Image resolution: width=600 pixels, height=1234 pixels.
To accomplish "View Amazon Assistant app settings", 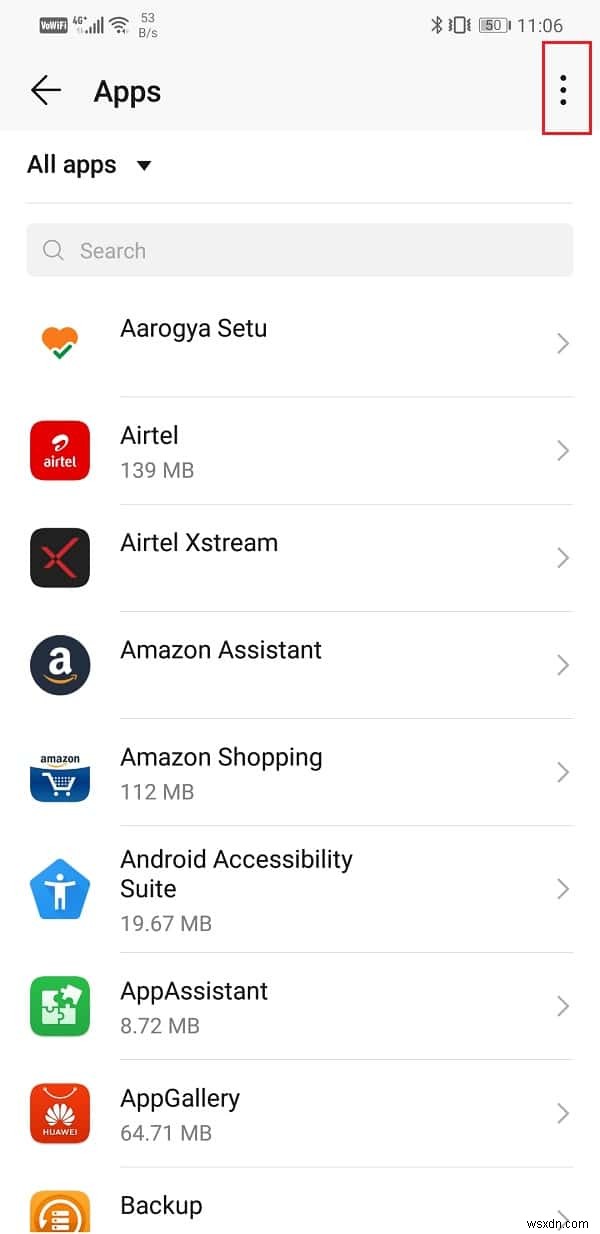I will tap(300, 665).
